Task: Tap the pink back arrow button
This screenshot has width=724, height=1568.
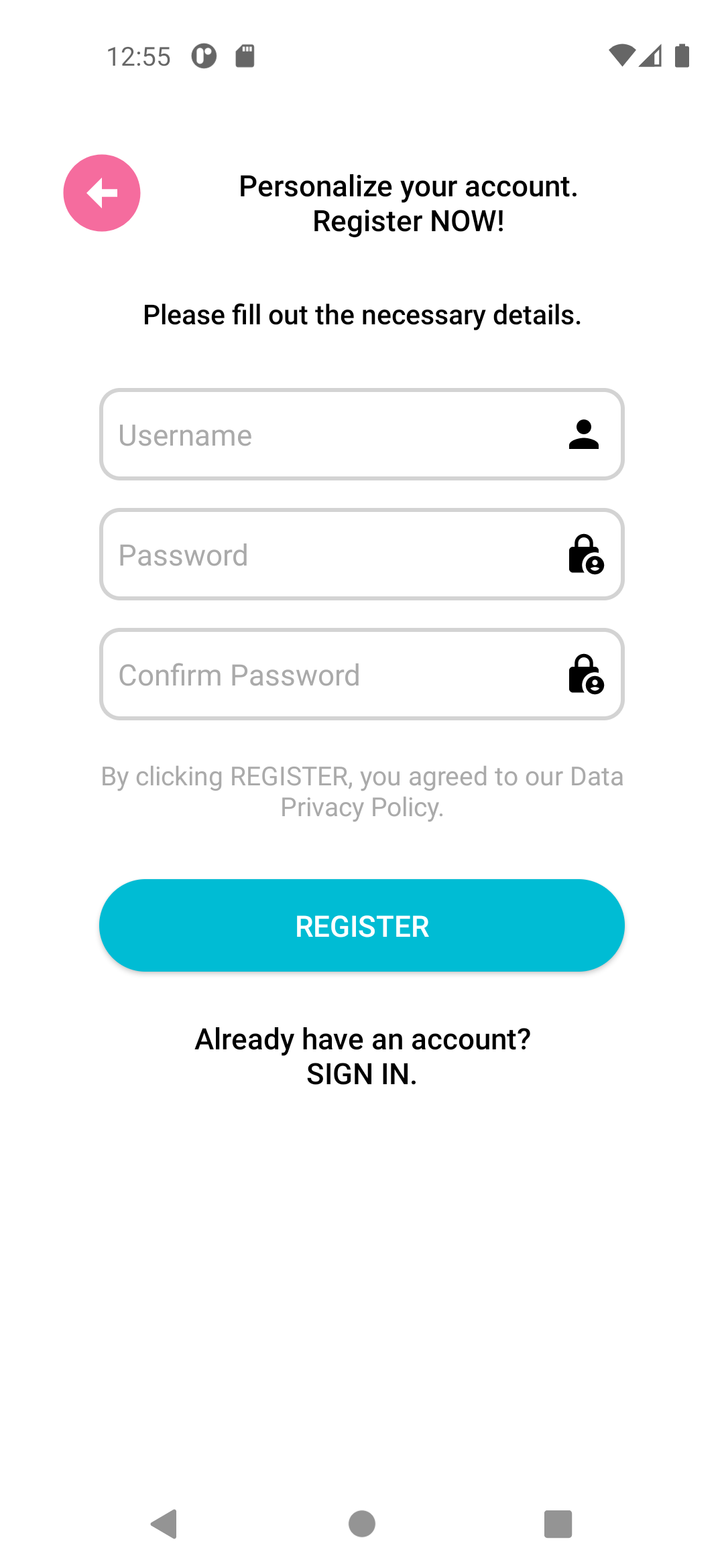Action: coord(102,193)
